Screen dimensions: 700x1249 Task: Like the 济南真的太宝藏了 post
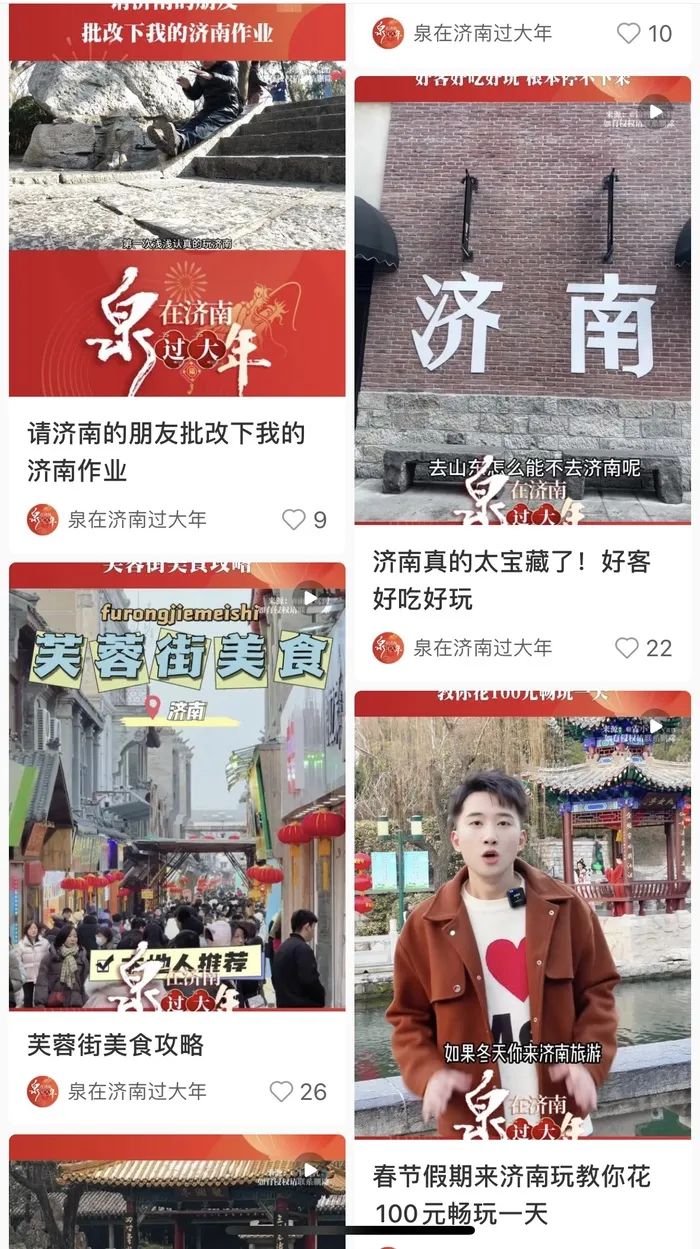[627, 648]
